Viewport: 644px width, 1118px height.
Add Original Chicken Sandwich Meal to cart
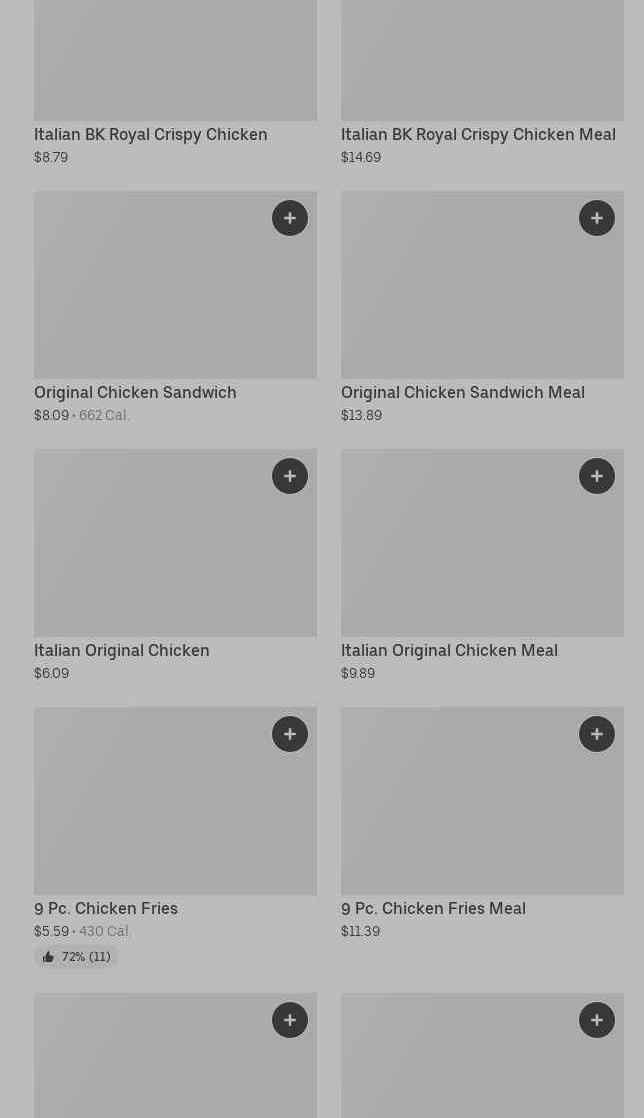pyautogui.click(x=597, y=218)
